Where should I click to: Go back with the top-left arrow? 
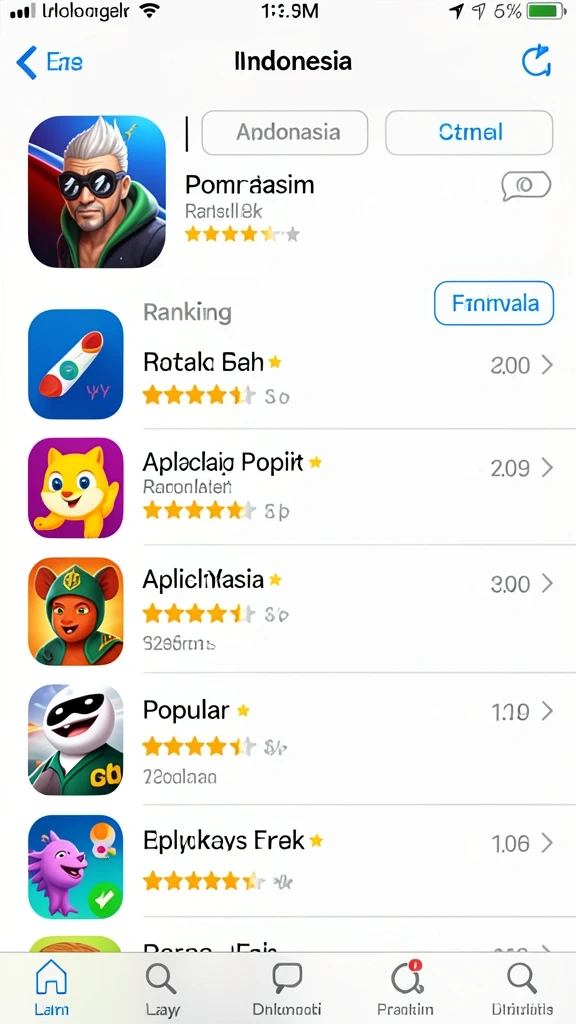coord(26,63)
